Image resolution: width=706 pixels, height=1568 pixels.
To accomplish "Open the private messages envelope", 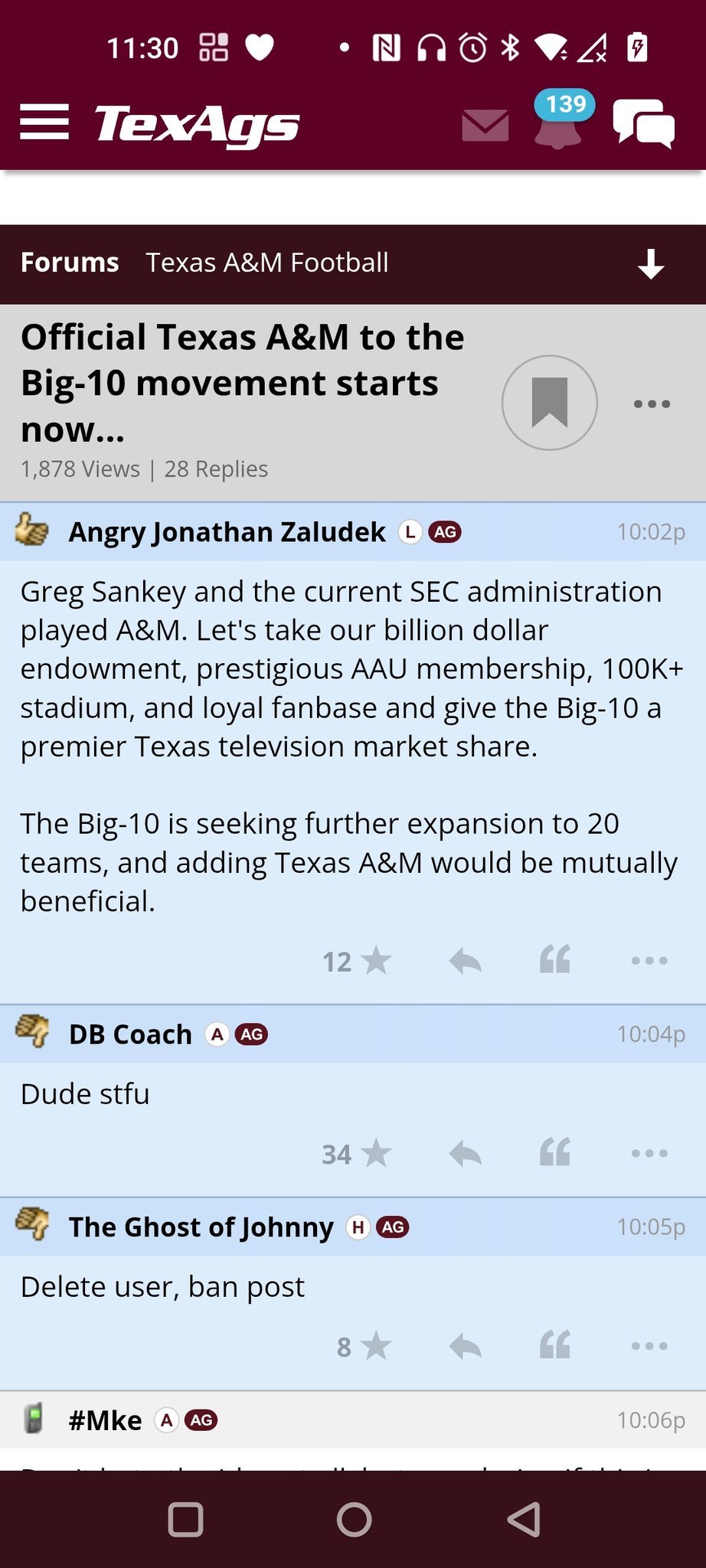I will click(x=485, y=125).
